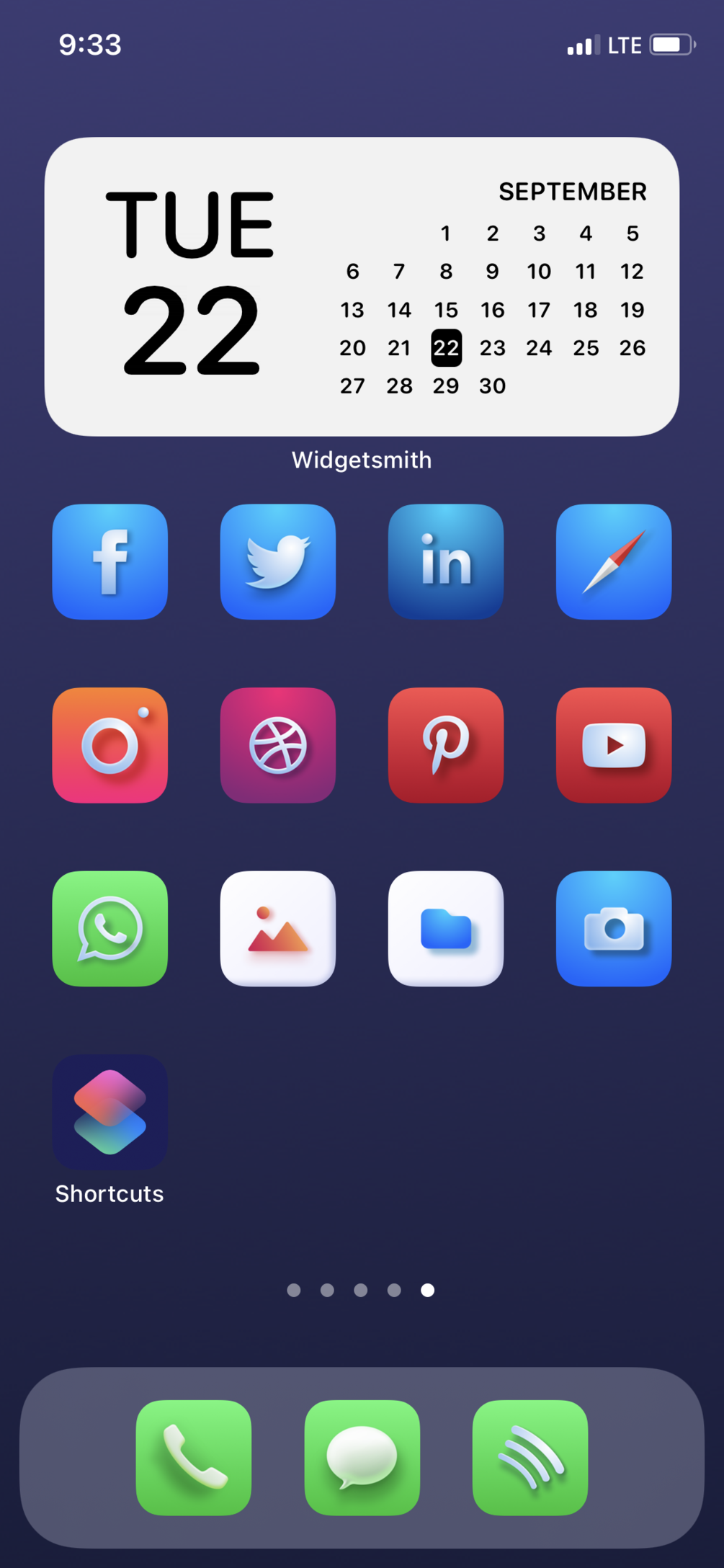The image size is (724, 1568).
Task: Launch the Dribbble app
Action: click(278, 745)
